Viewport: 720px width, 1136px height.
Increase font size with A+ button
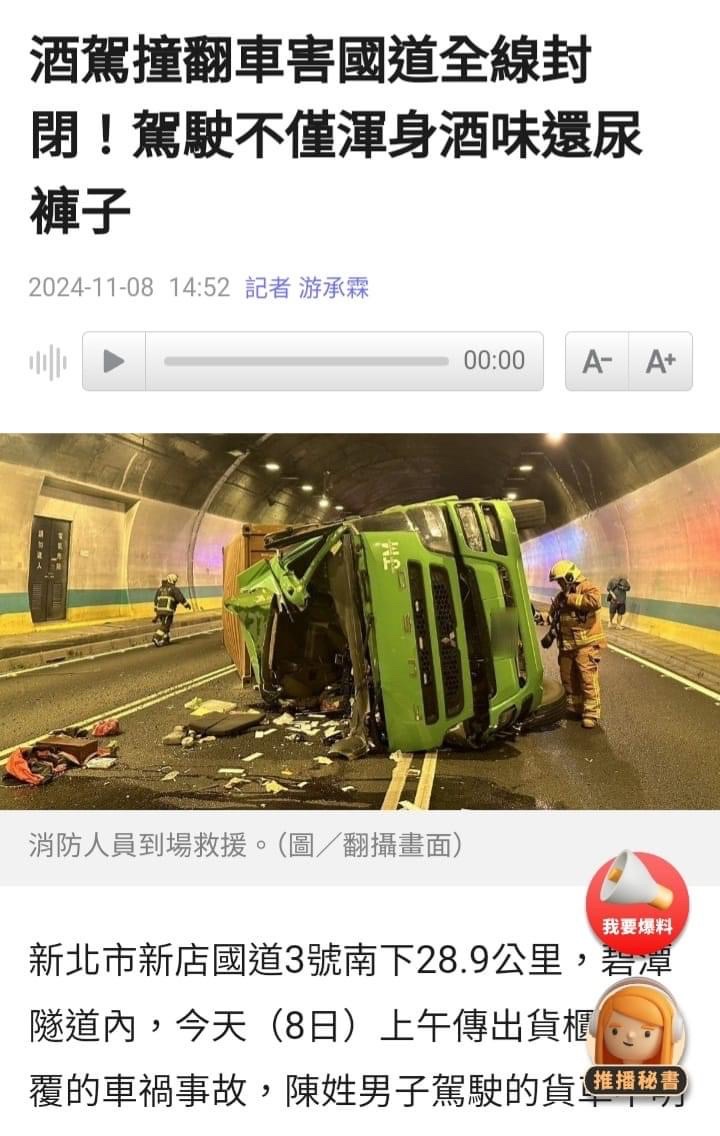pyautogui.click(x=660, y=361)
